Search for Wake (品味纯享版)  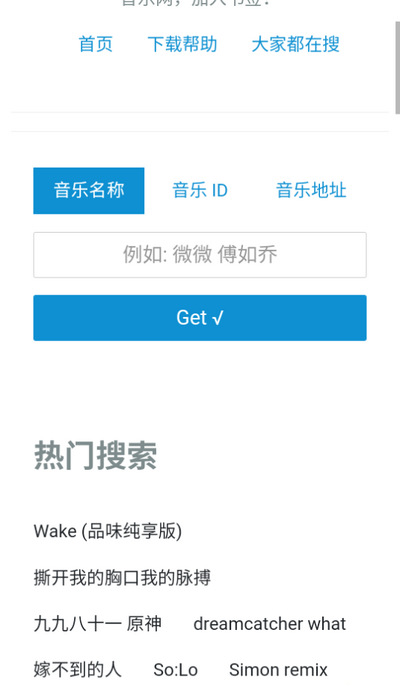coord(108,532)
